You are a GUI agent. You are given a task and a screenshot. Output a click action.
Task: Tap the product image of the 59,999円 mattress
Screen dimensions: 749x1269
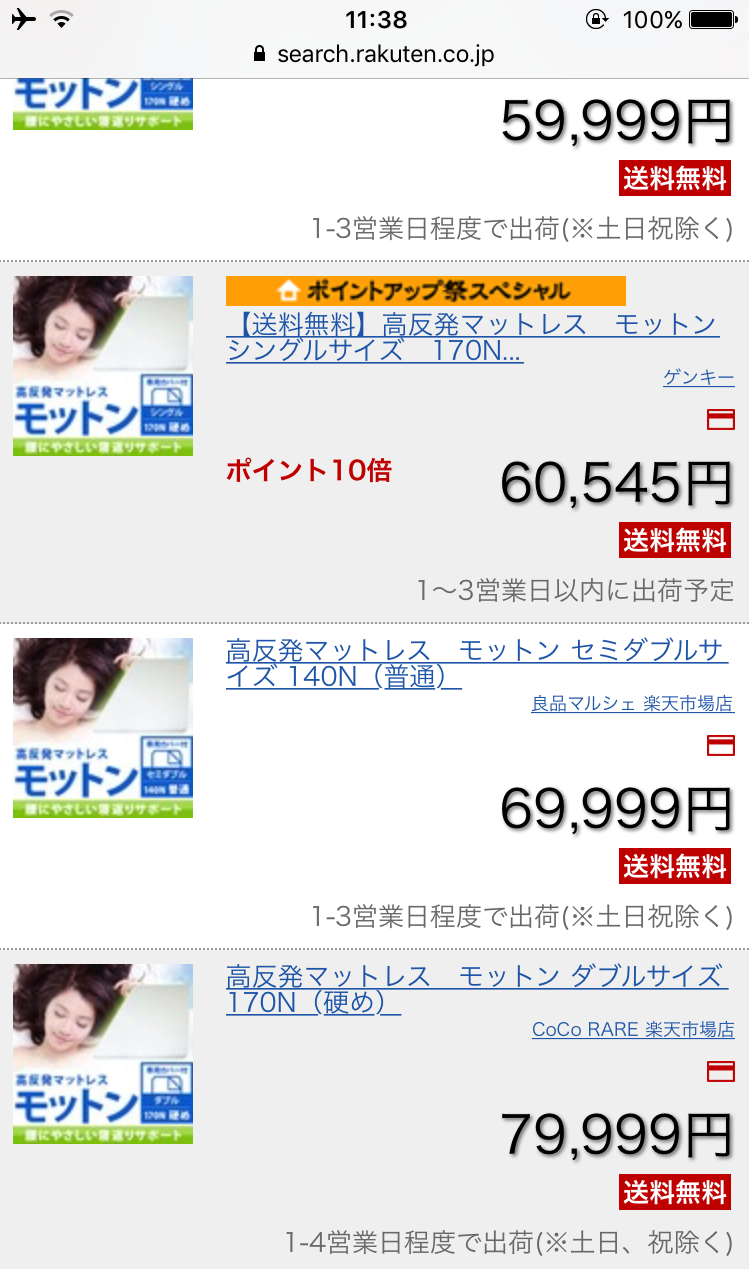coord(103,104)
